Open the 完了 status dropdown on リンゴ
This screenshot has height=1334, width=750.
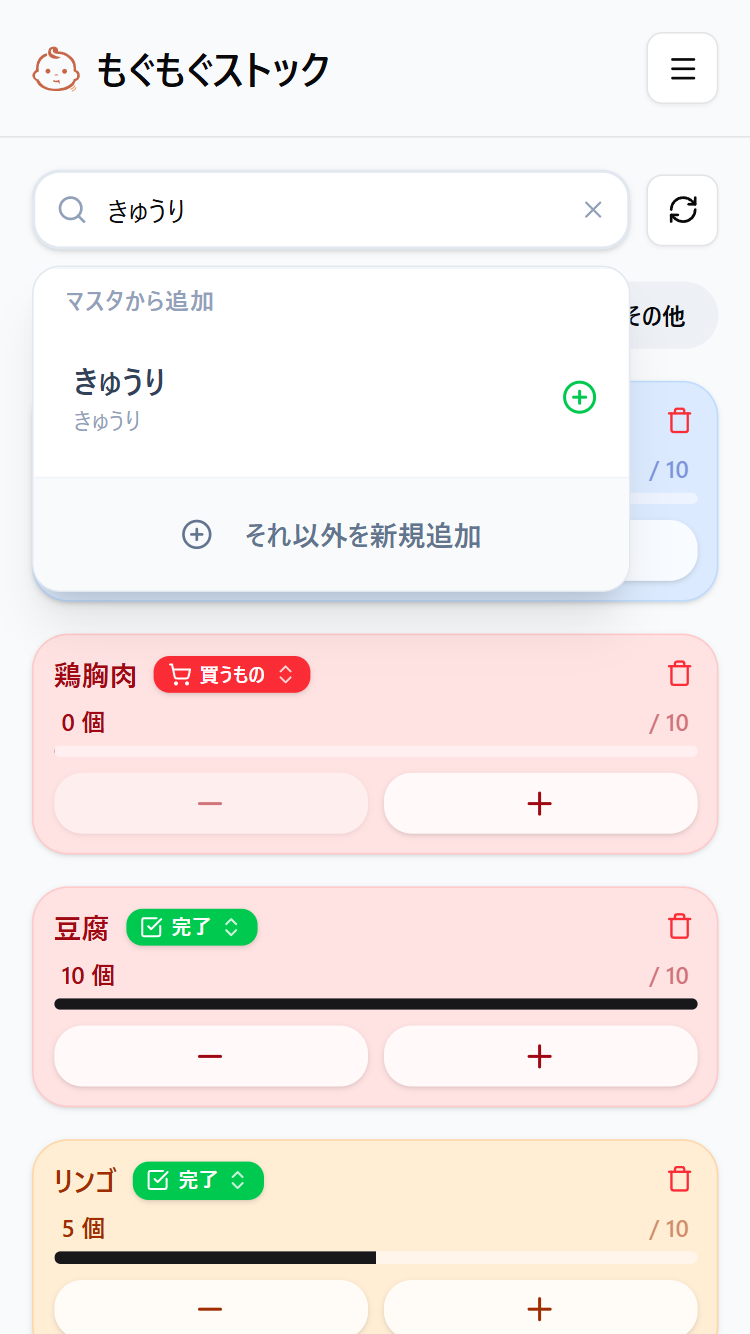click(198, 1180)
